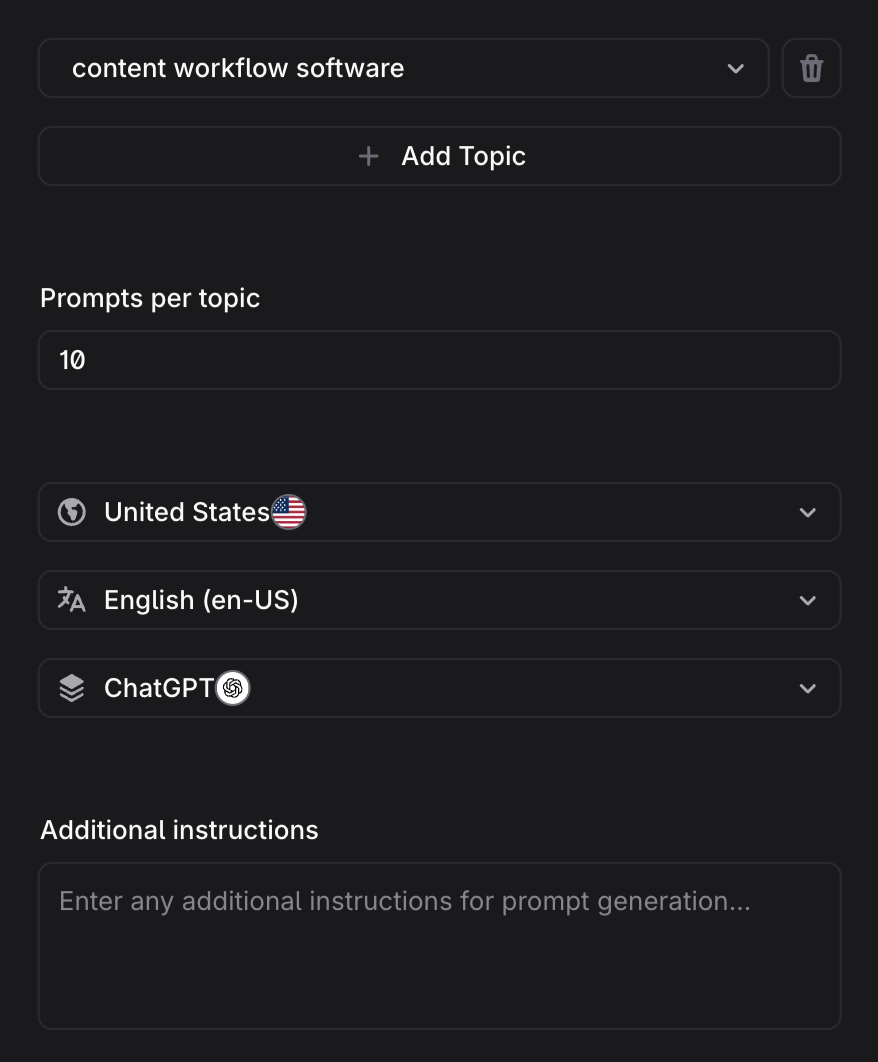Click the Additional instructions heading

tap(179, 830)
